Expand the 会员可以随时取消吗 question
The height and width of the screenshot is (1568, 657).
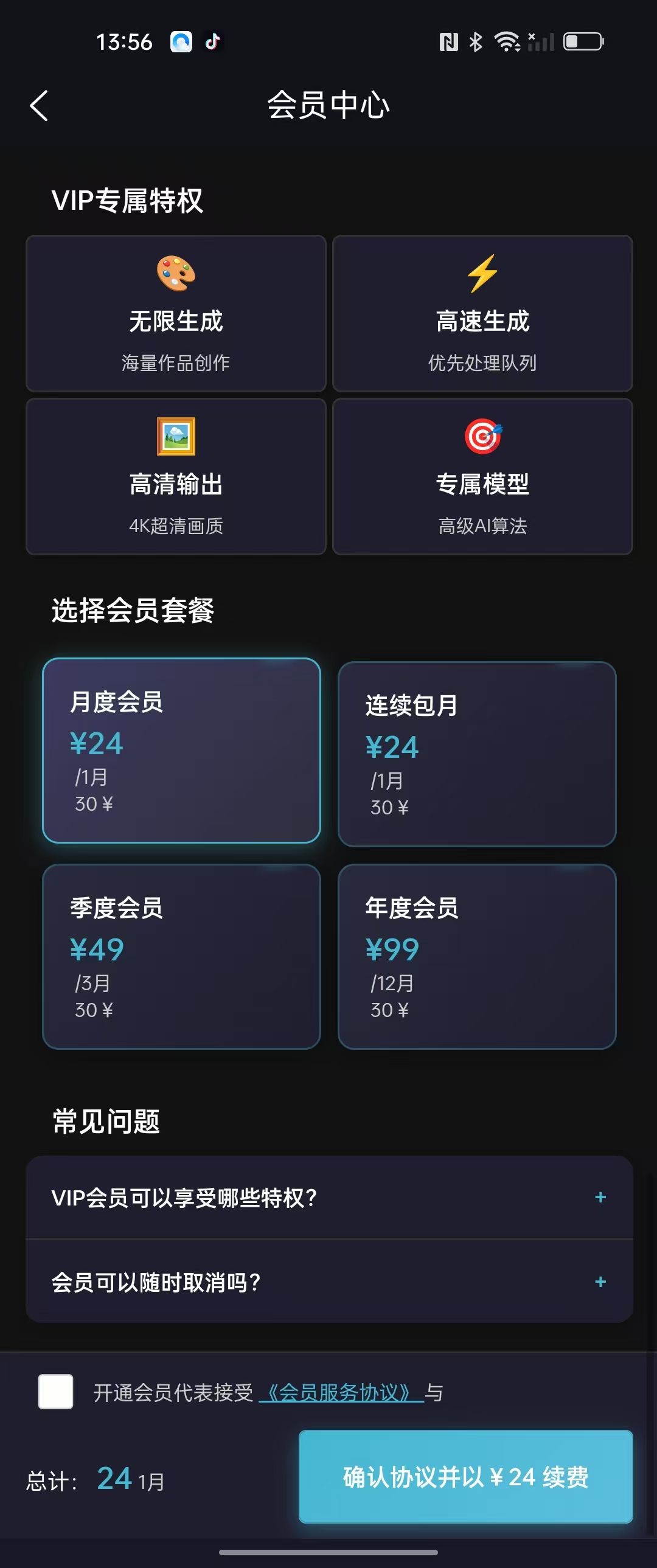coord(329,1282)
